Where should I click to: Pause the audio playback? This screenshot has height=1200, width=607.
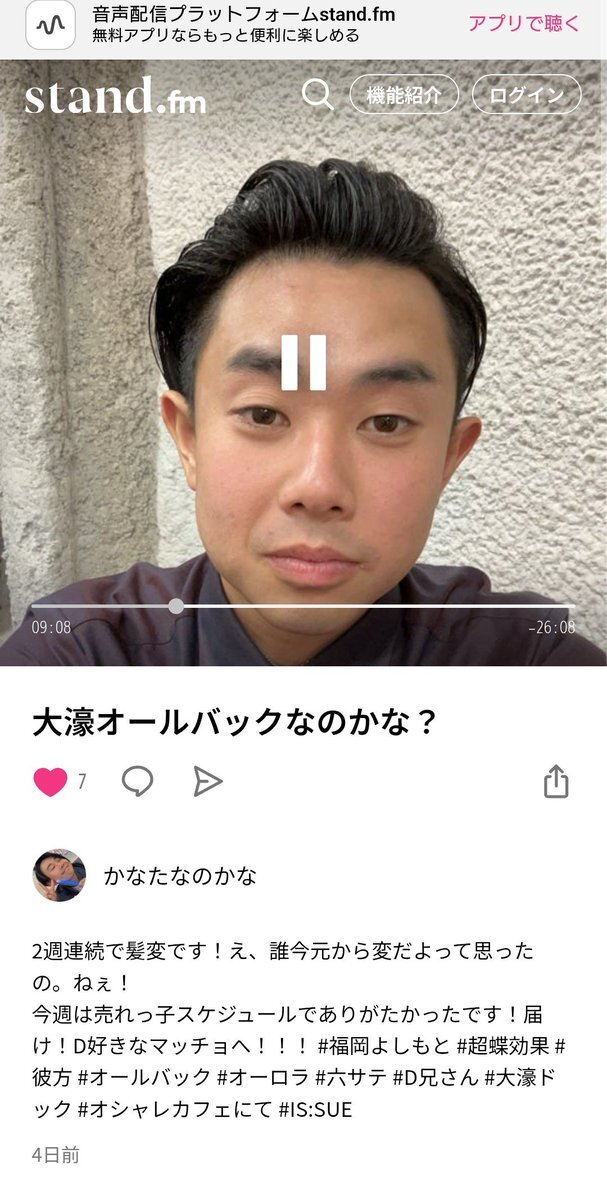[303, 362]
